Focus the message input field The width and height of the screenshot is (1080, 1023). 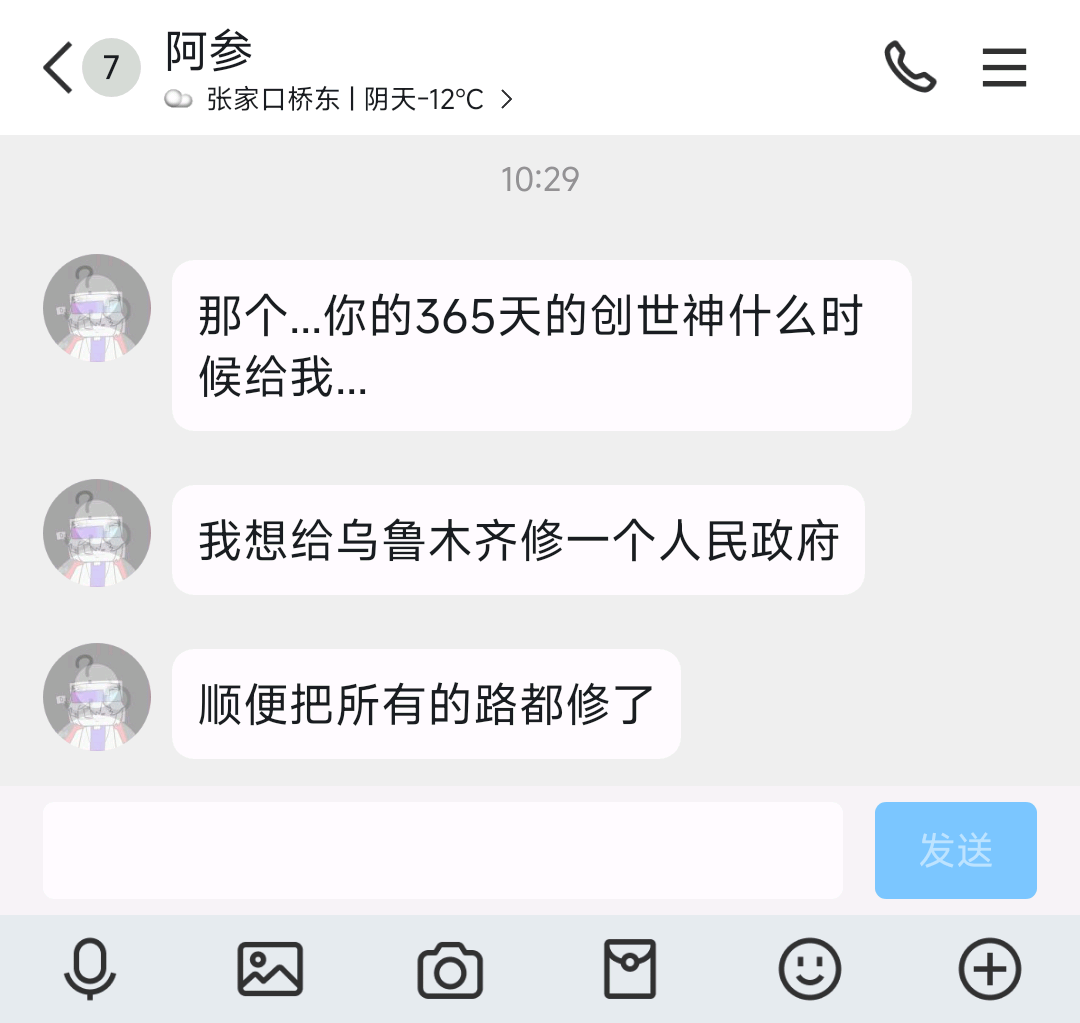point(442,850)
